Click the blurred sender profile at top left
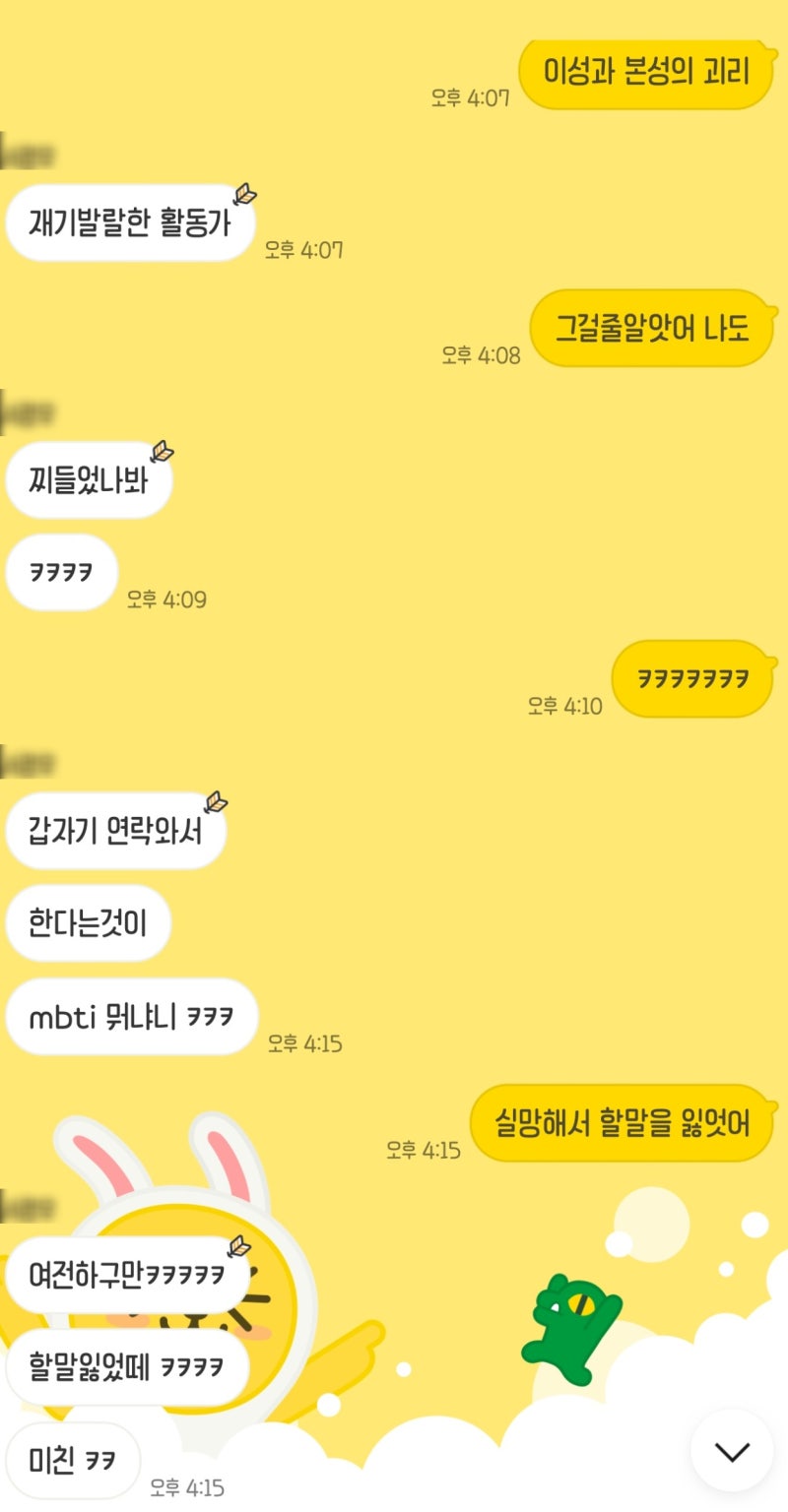 [30, 153]
